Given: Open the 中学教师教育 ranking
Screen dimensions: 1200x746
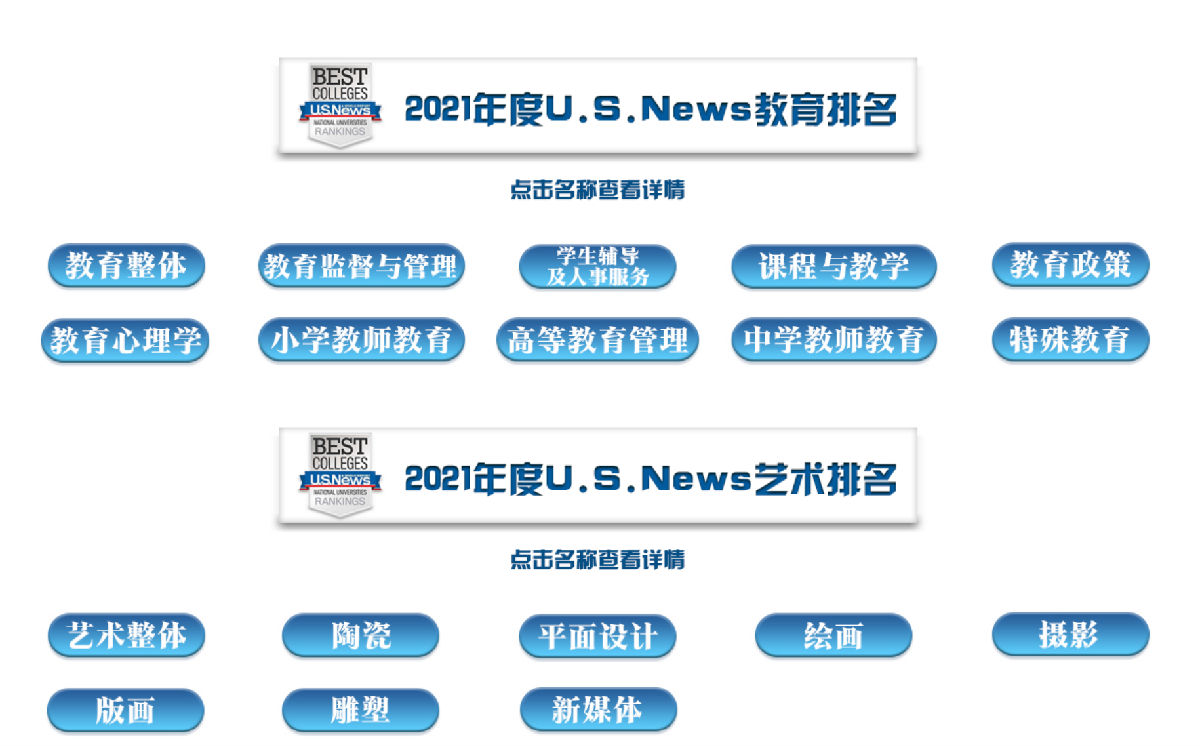Looking at the screenshot, I should point(834,341).
